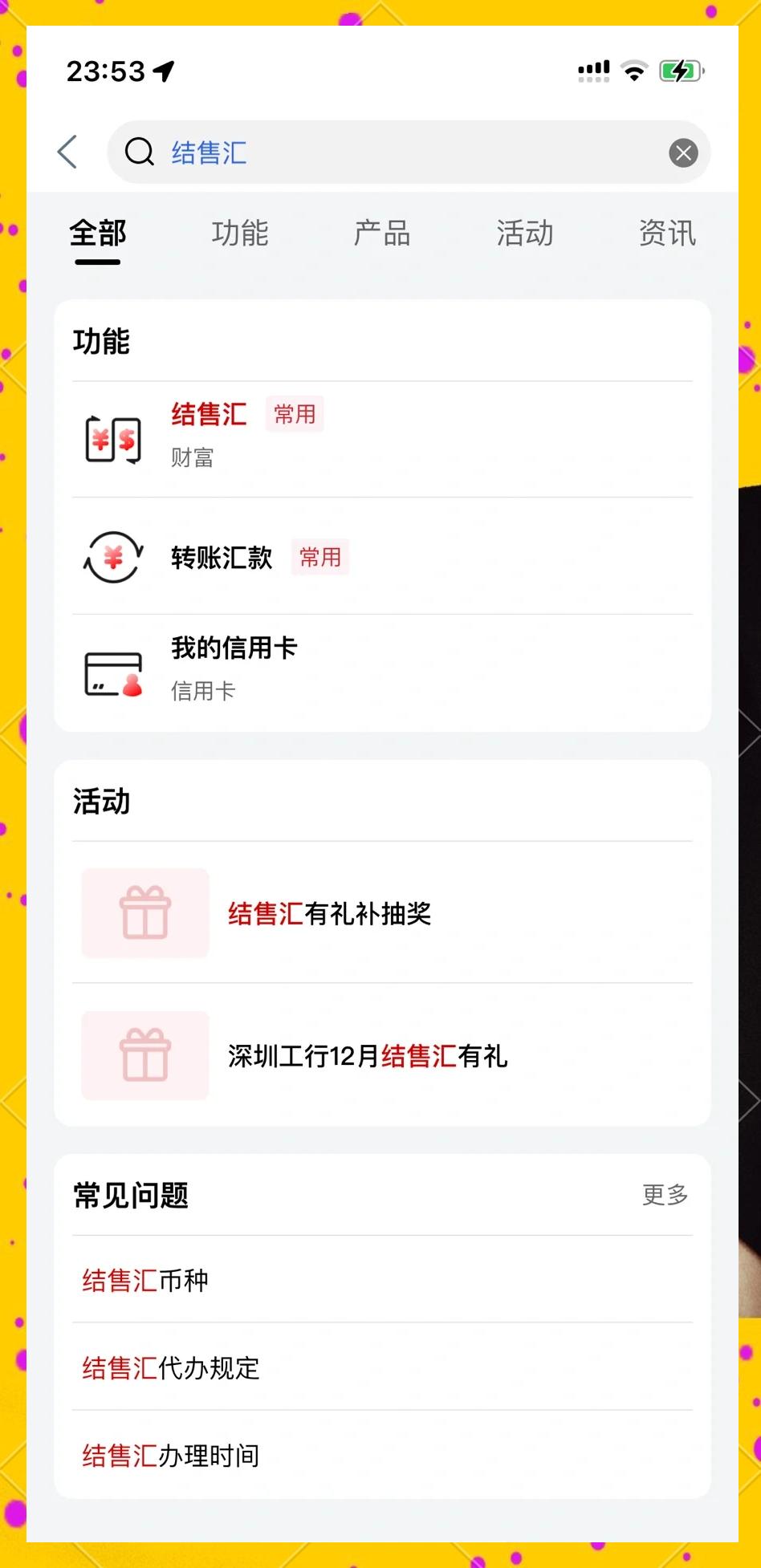Screen dimensions: 761x1568
Task: Switch to the 功能 tab
Action: [239, 234]
